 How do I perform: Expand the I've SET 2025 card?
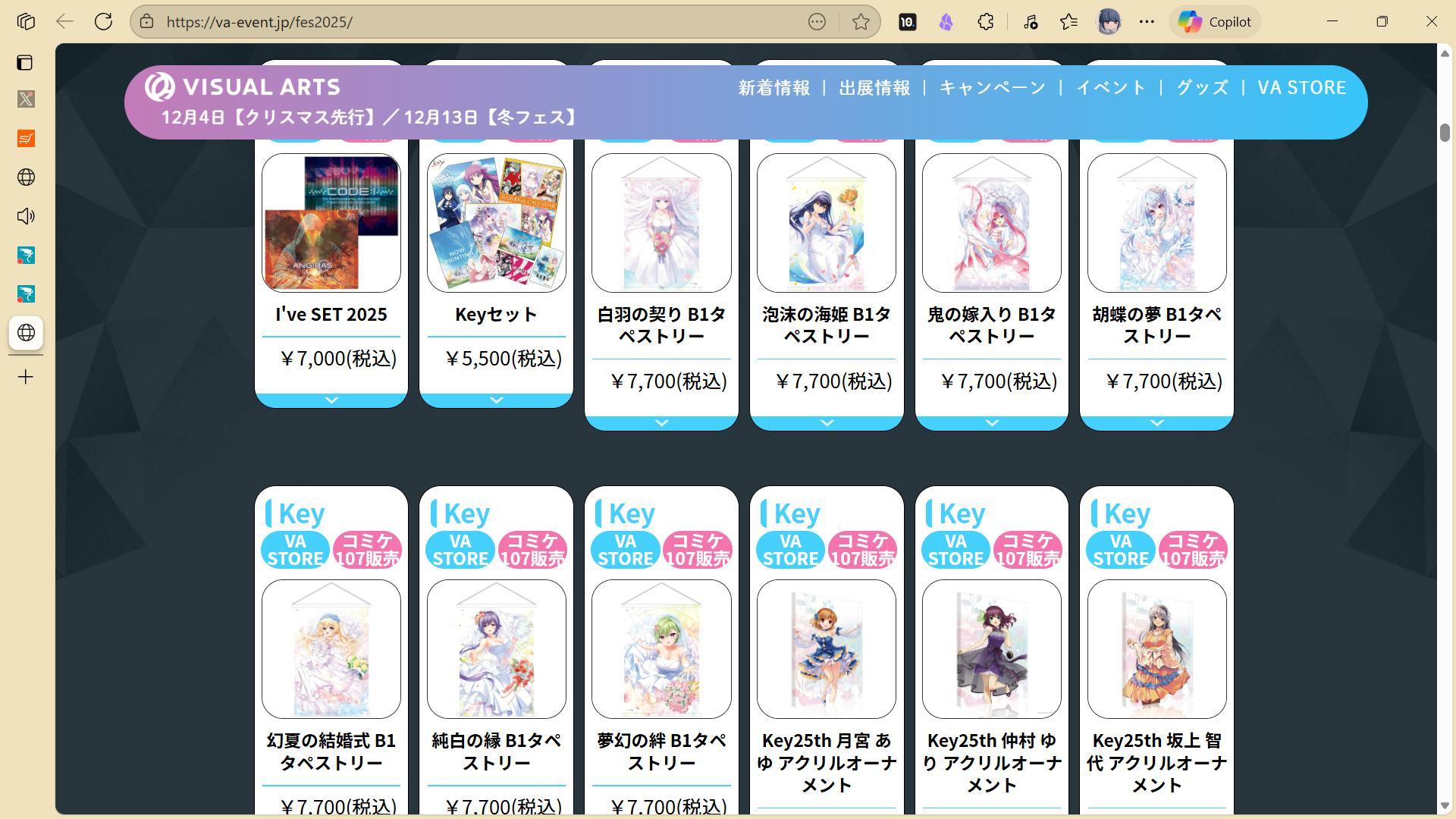[x=331, y=400]
